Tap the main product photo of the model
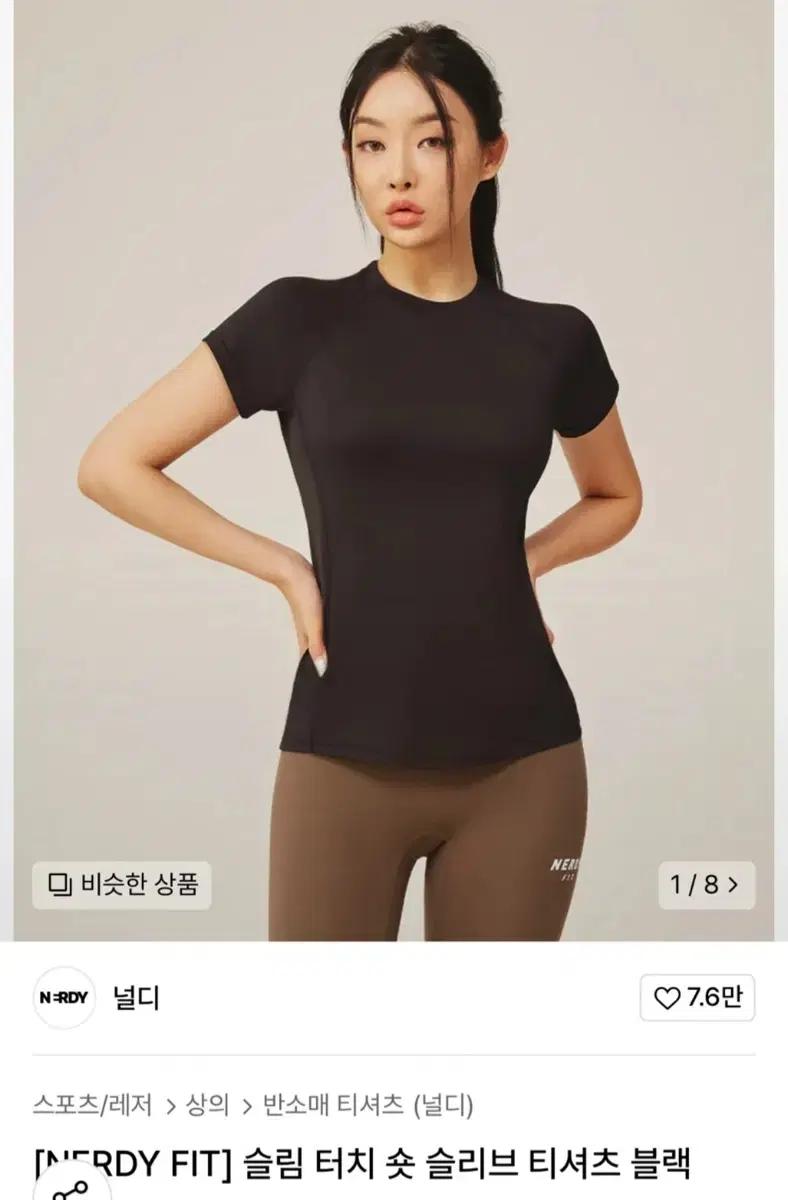 click(394, 470)
